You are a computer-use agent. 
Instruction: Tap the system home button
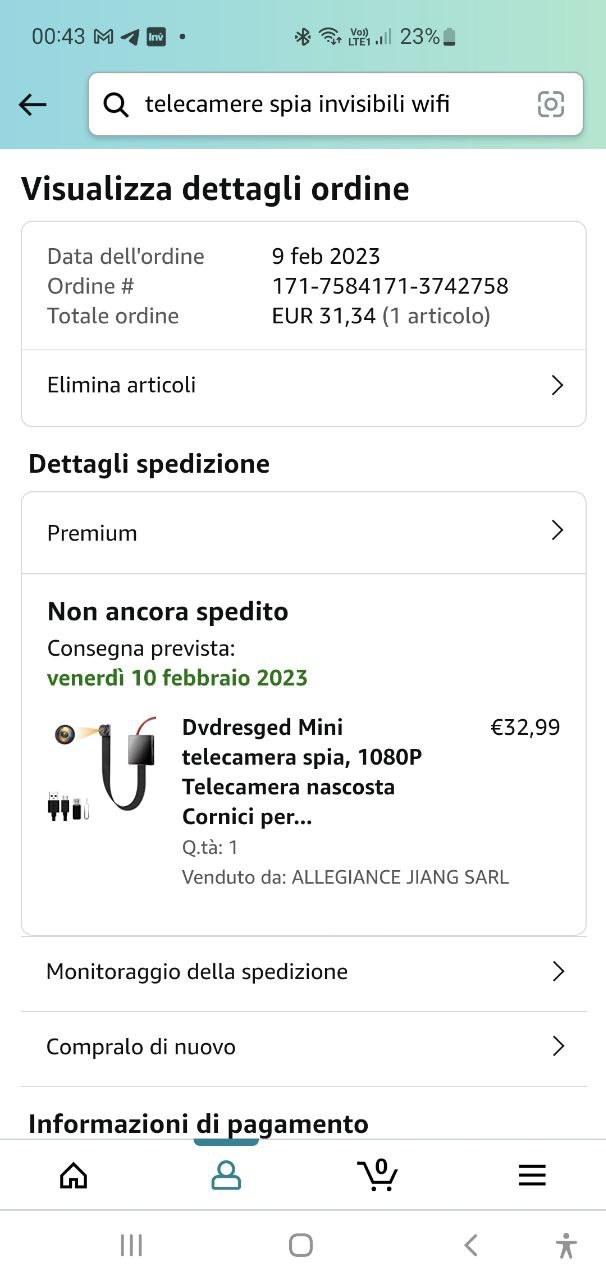[301, 1245]
